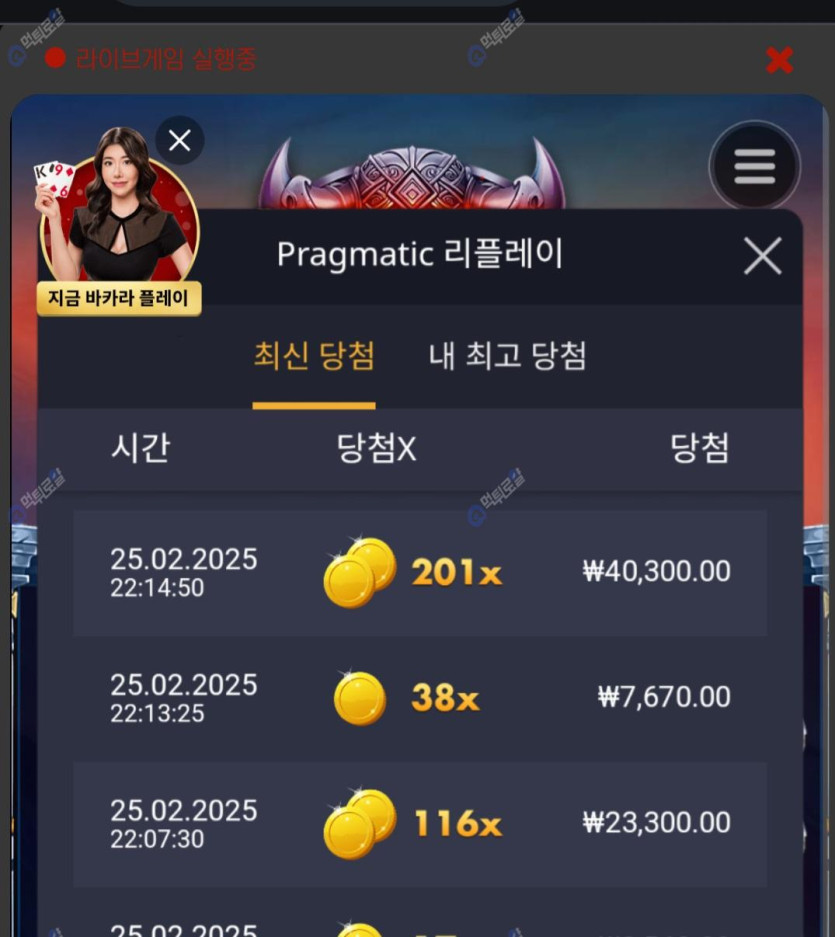835x937 pixels.
Task: Close the Pragmatic replay dialog
Action: coord(762,257)
